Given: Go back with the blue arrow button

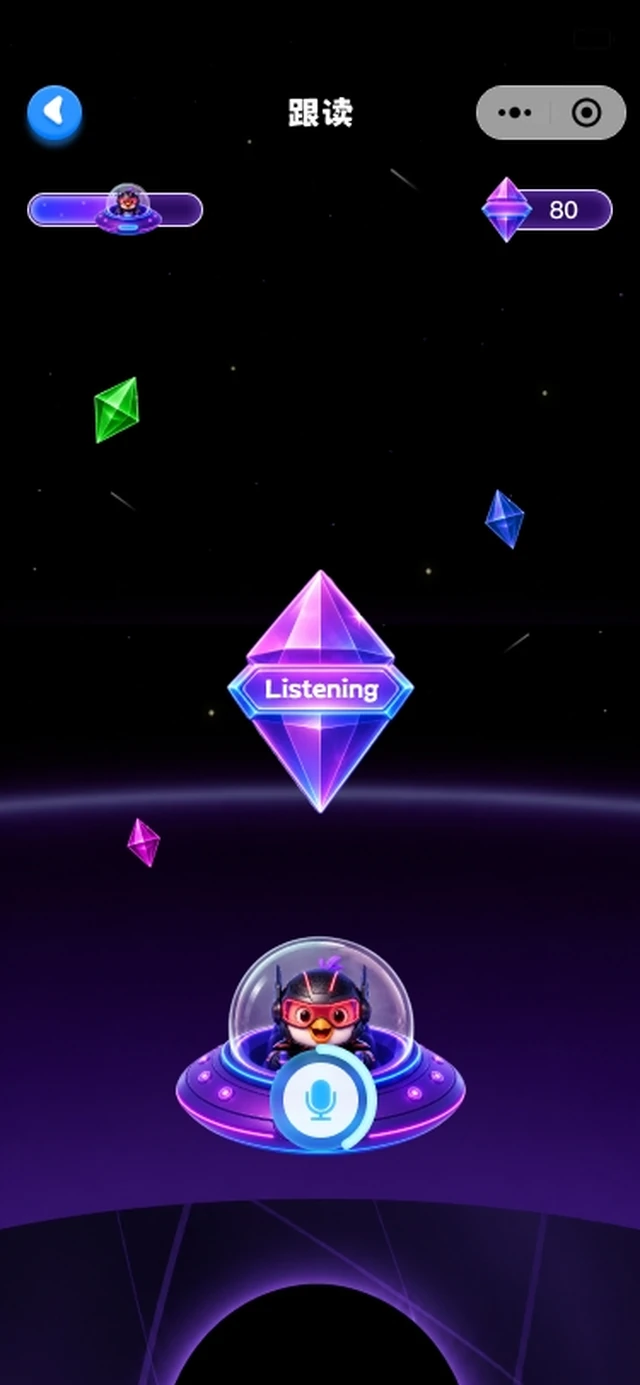Looking at the screenshot, I should click(x=54, y=111).
